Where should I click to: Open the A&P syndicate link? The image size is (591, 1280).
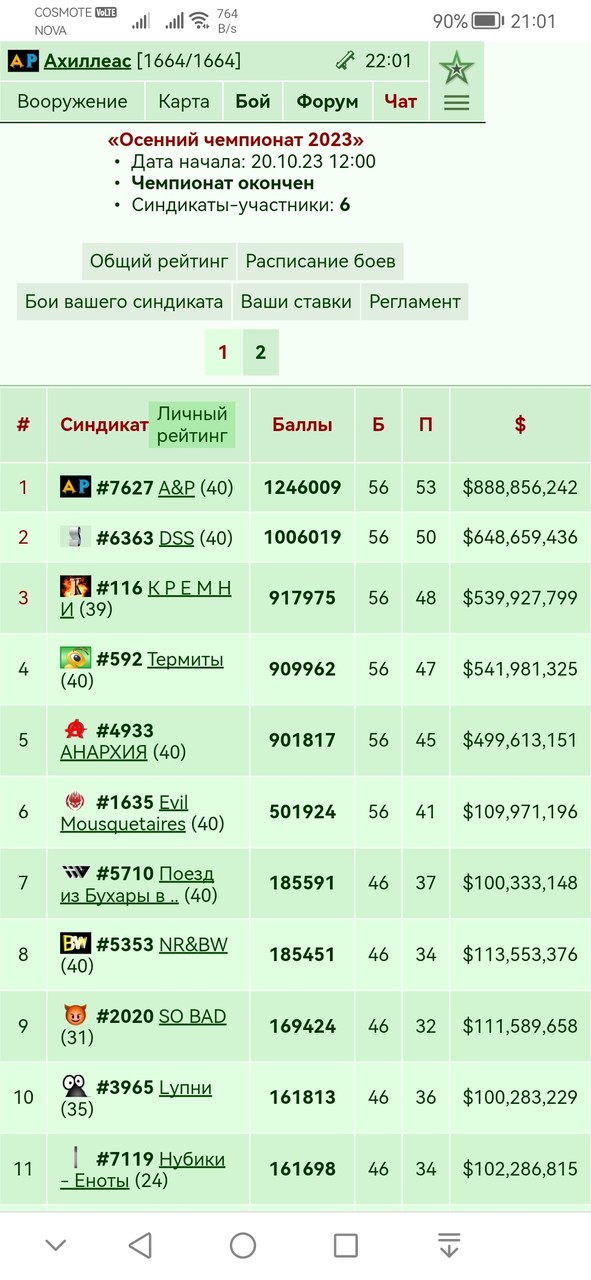point(177,488)
